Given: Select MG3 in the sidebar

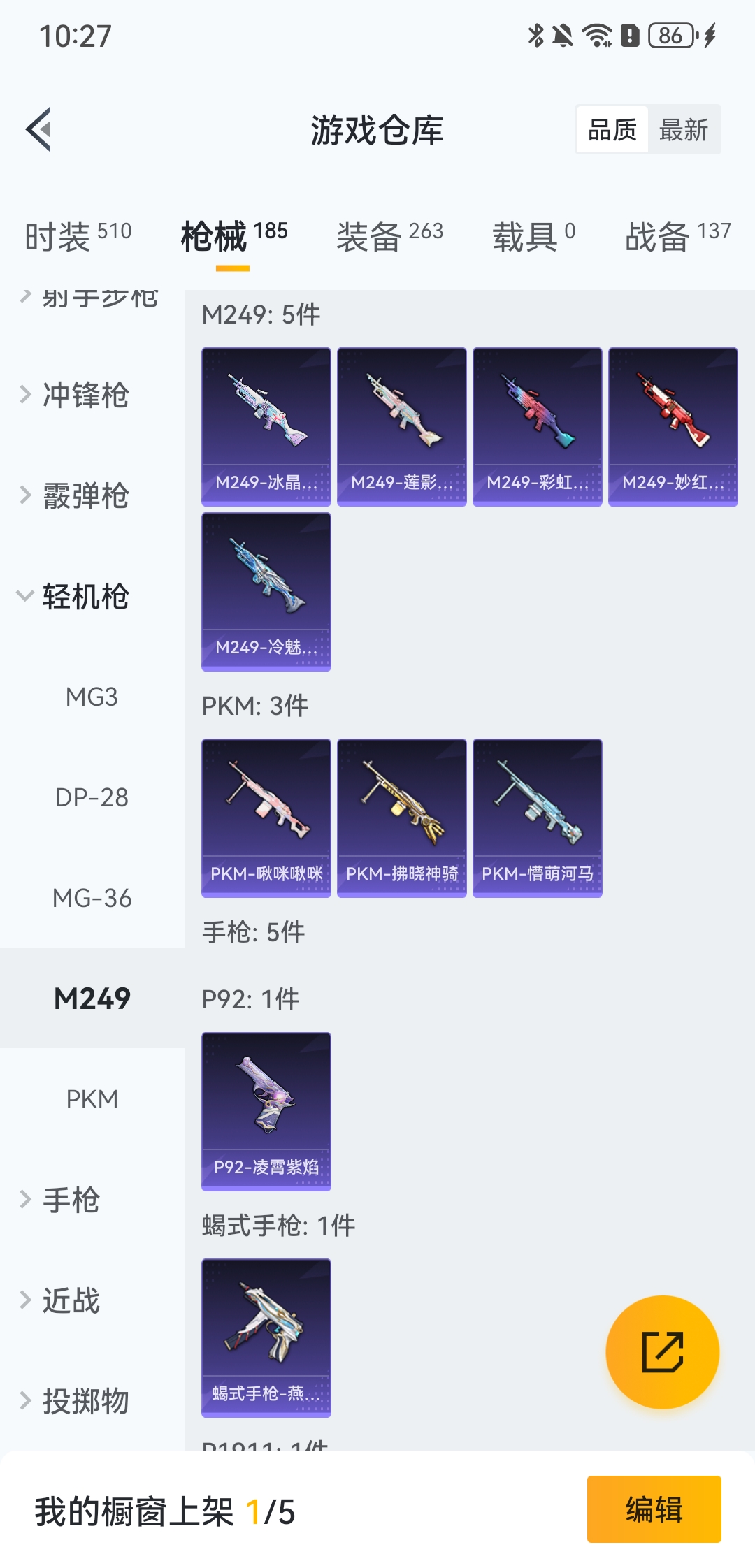Looking at the screenshot, I should click(x=92, y=697).
